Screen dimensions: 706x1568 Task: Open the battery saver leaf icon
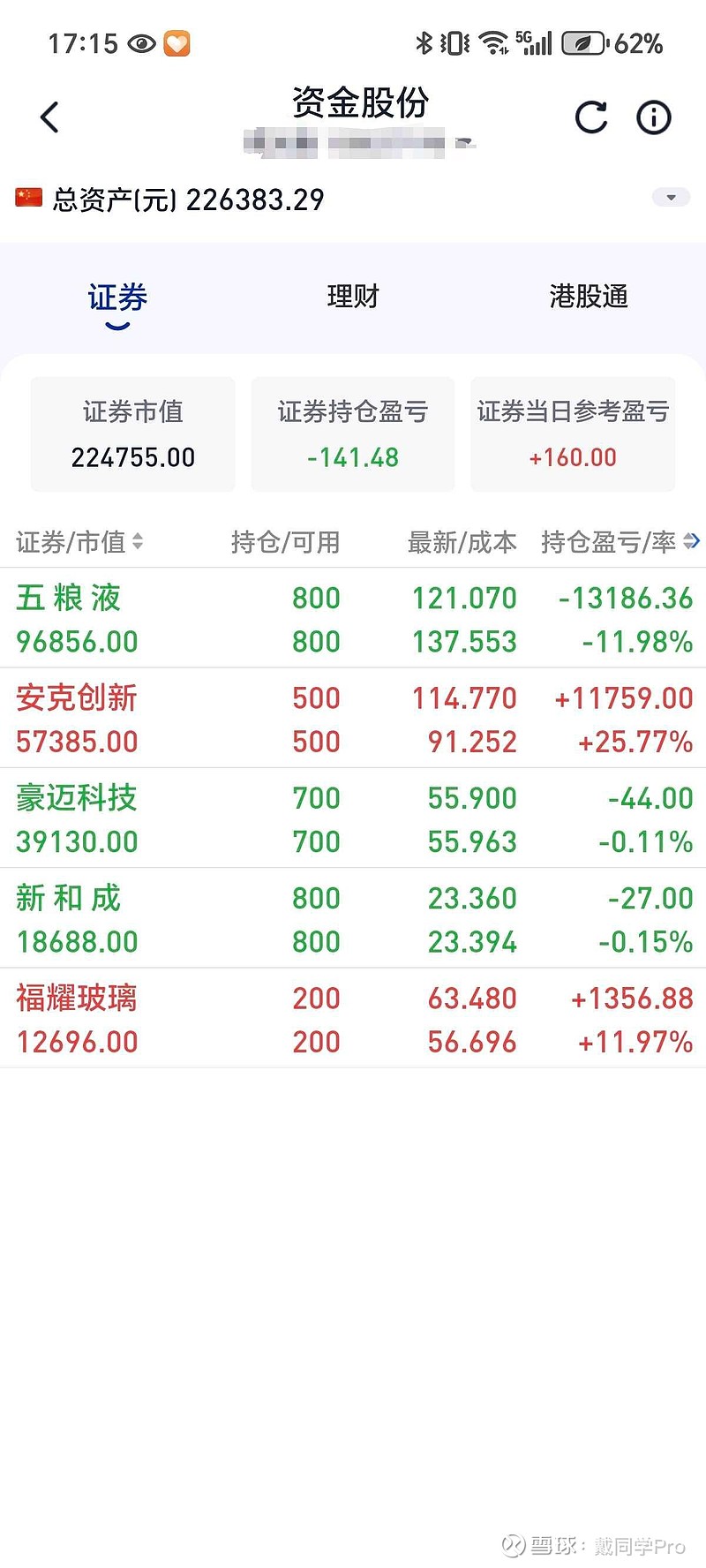pos(582,41)
